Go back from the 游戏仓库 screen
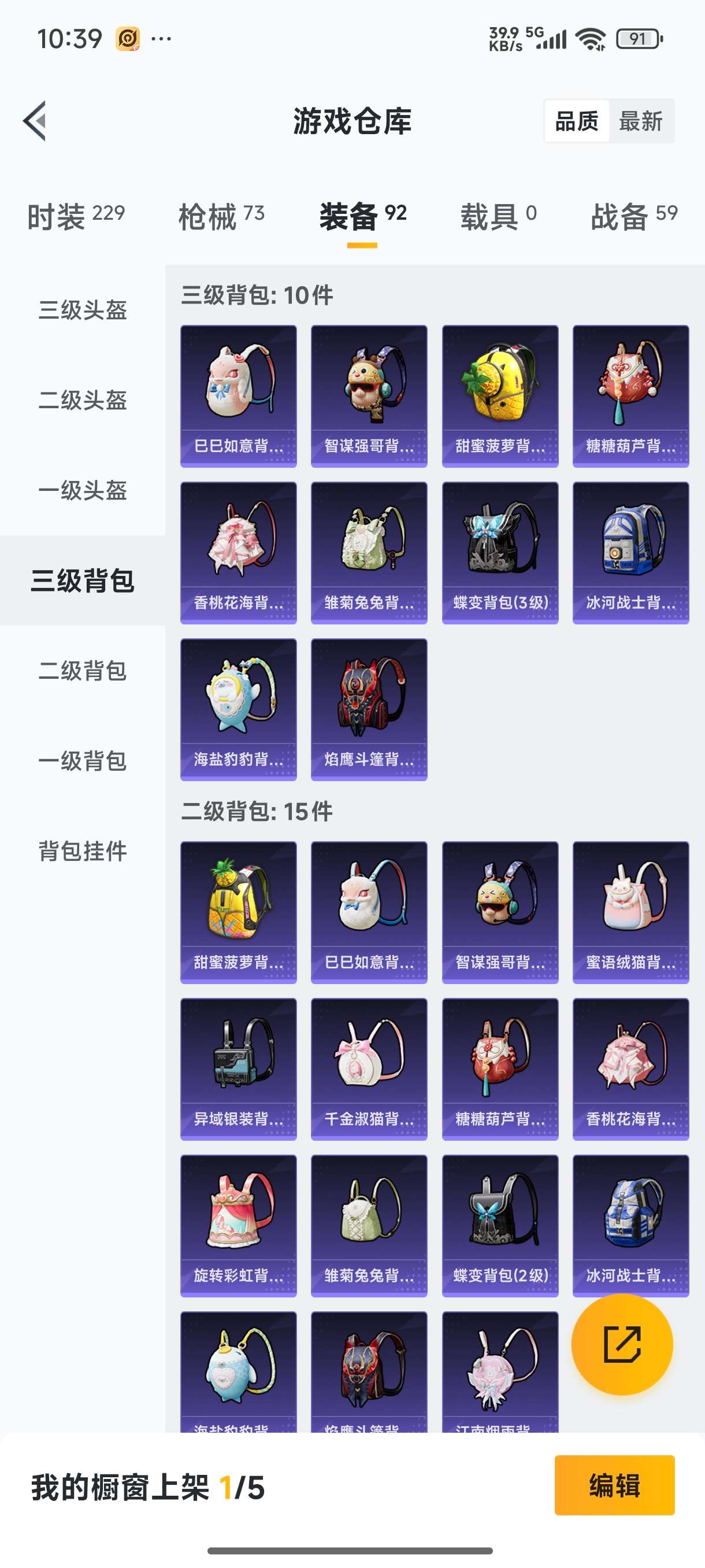705x1568 pixels. (35, 120)
